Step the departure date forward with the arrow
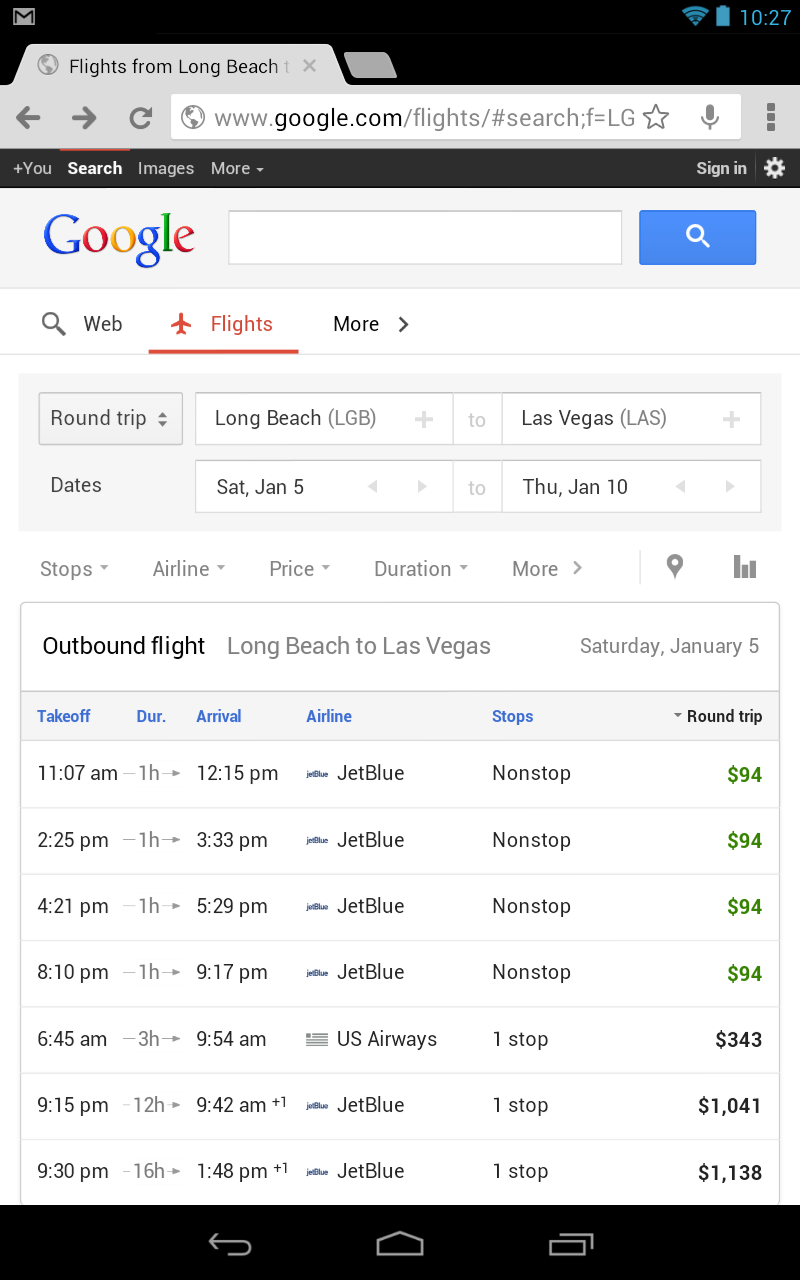 click(421, 486)
